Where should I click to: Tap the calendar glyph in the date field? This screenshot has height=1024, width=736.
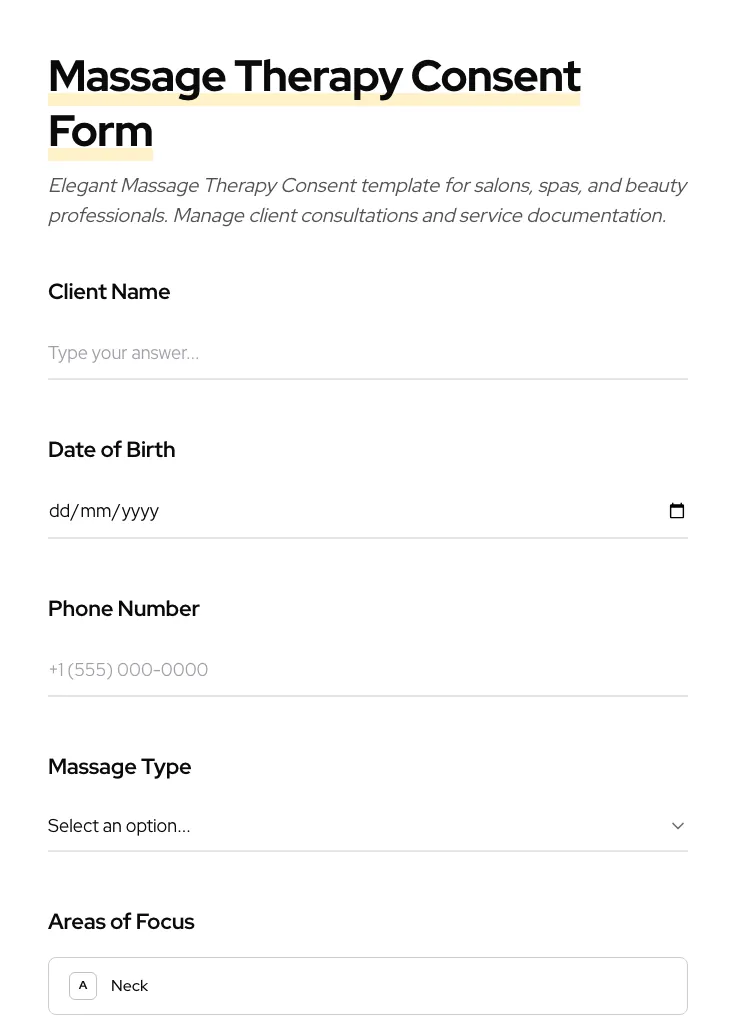677,510
